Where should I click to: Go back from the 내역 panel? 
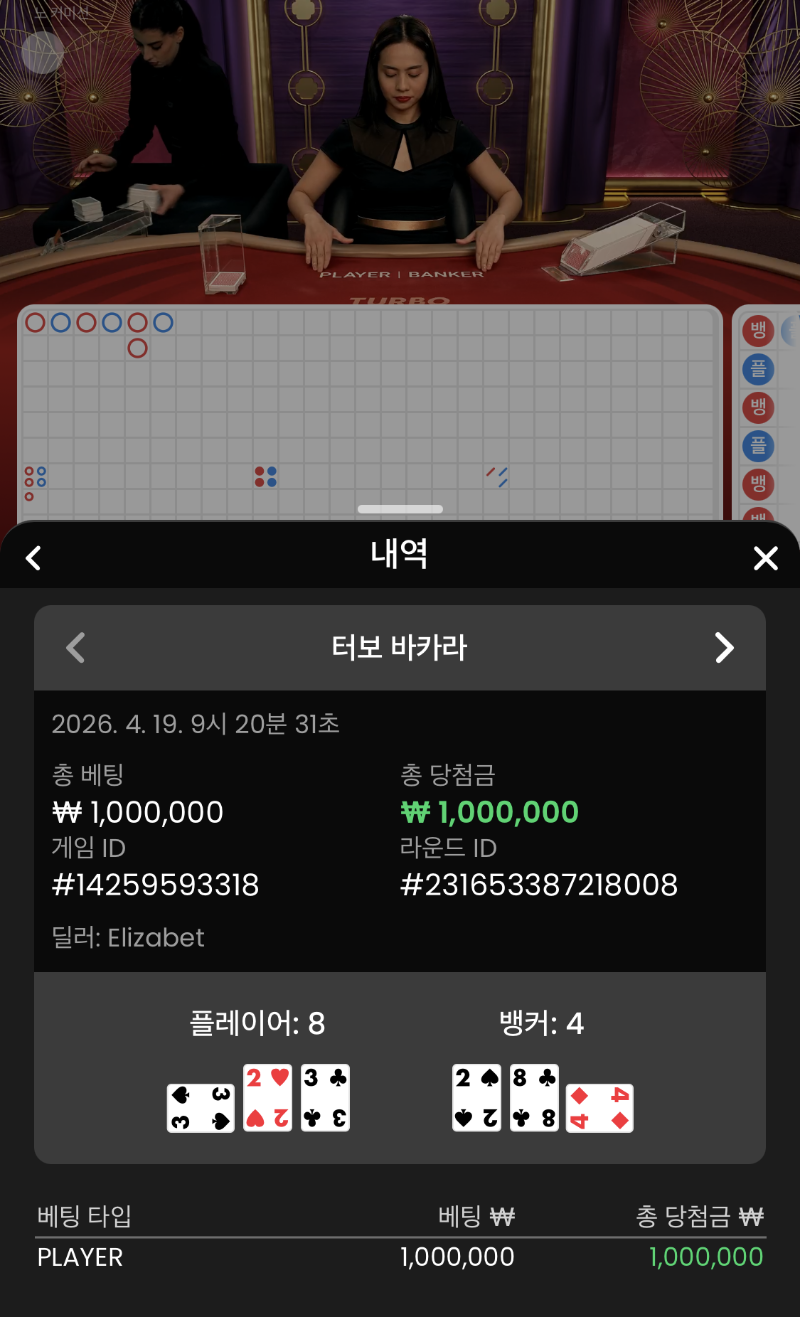click(34, 558)
